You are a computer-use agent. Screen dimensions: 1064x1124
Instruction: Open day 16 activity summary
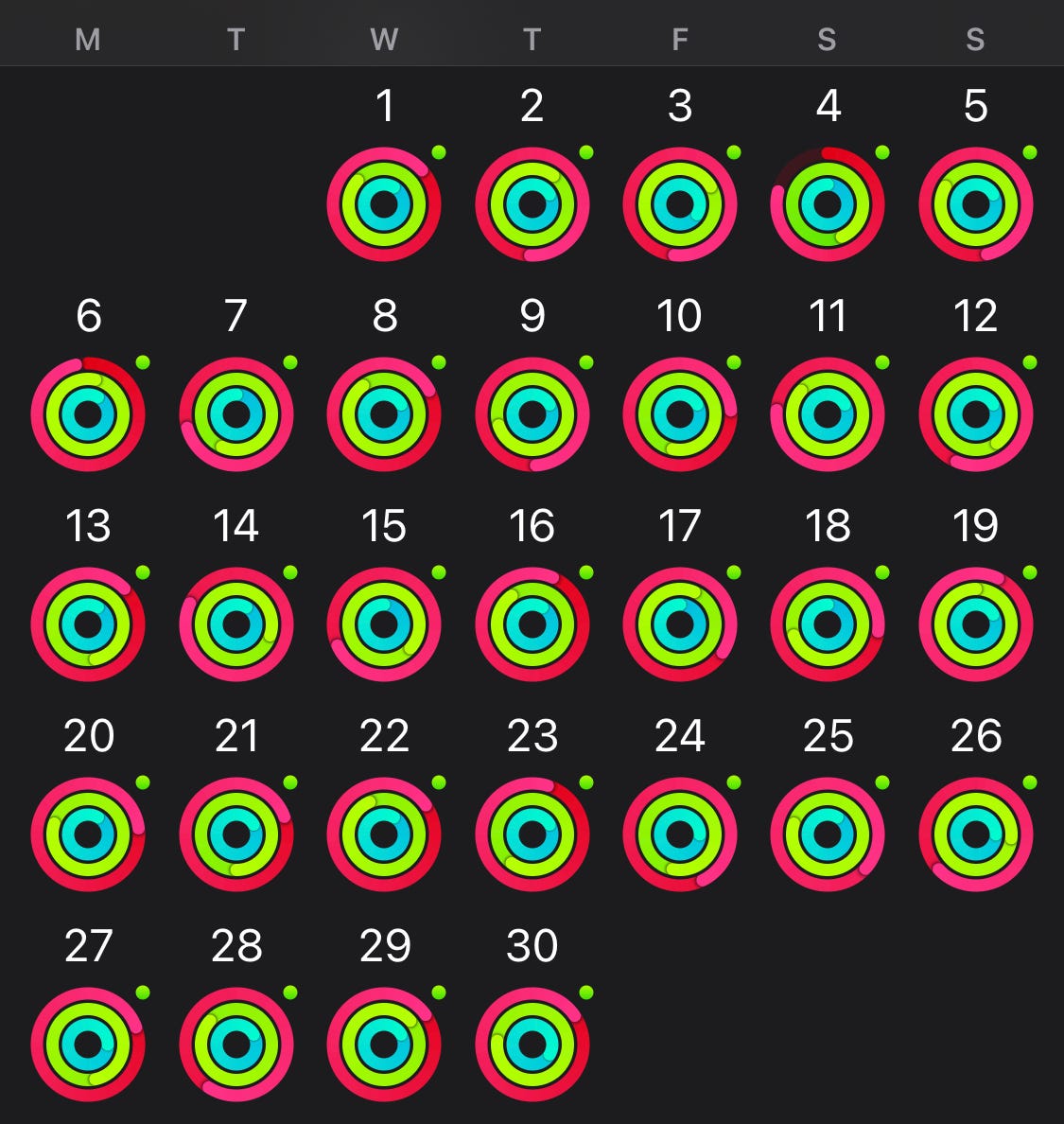(532, 624)
